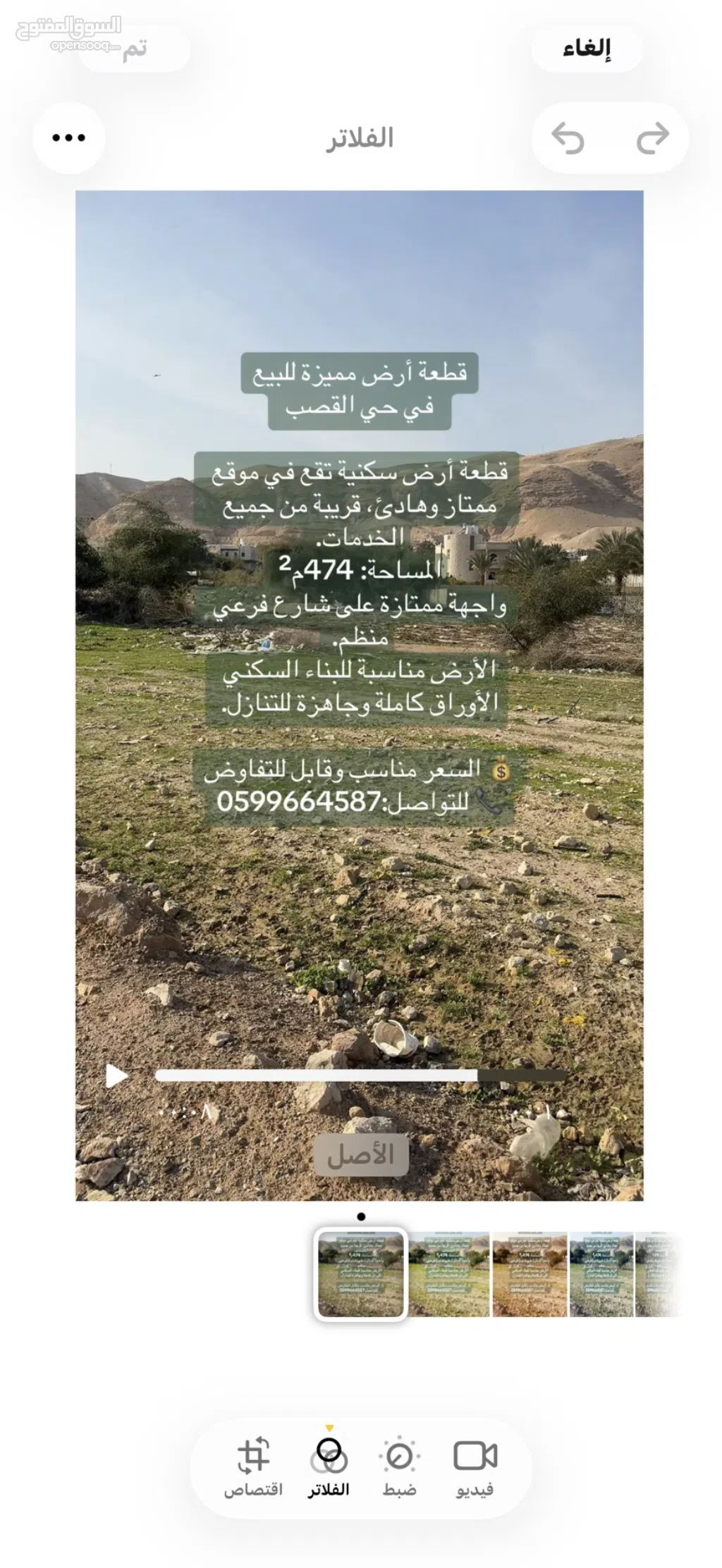Cancel editing with the إلغاء button
The image size is (722, 1568).
(587, 48)
